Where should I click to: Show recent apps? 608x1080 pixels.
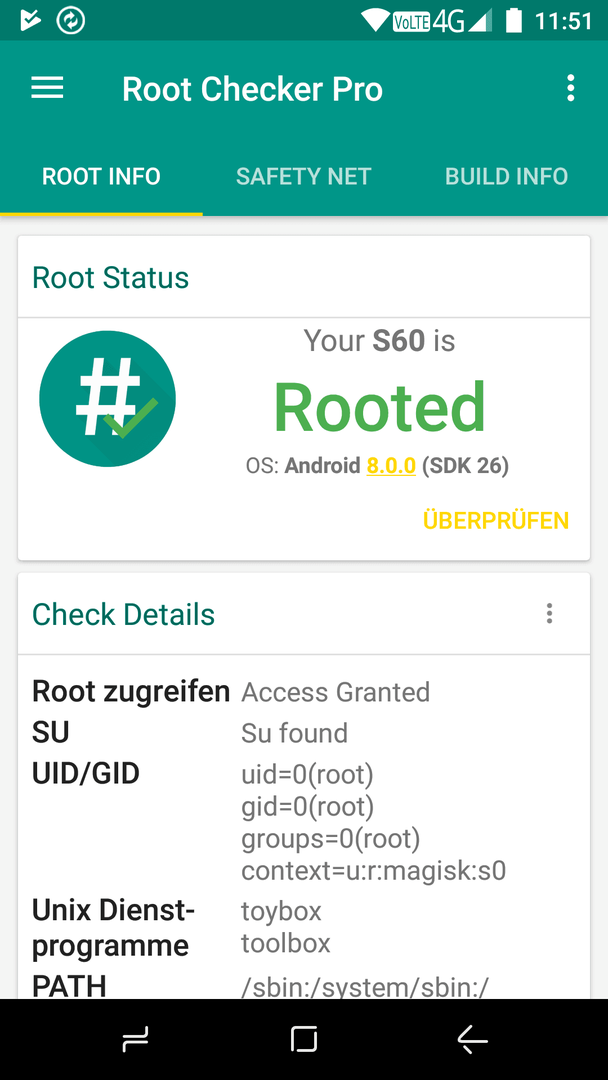tap(136, 1039)
